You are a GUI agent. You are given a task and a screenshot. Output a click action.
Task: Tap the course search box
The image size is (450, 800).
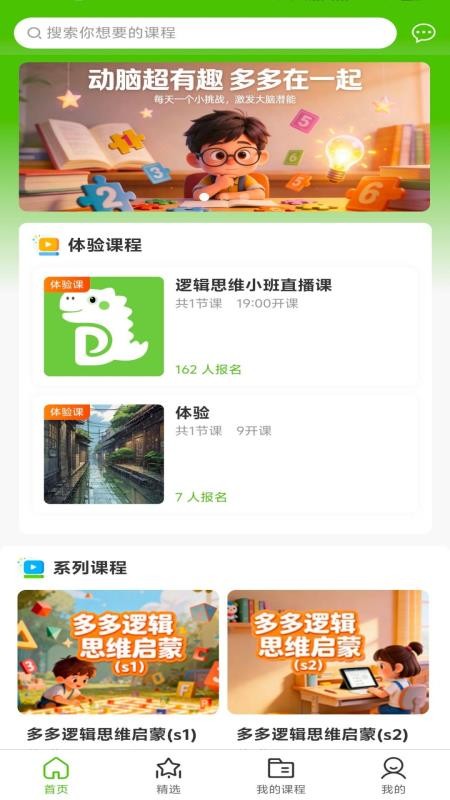coord(205,33)
